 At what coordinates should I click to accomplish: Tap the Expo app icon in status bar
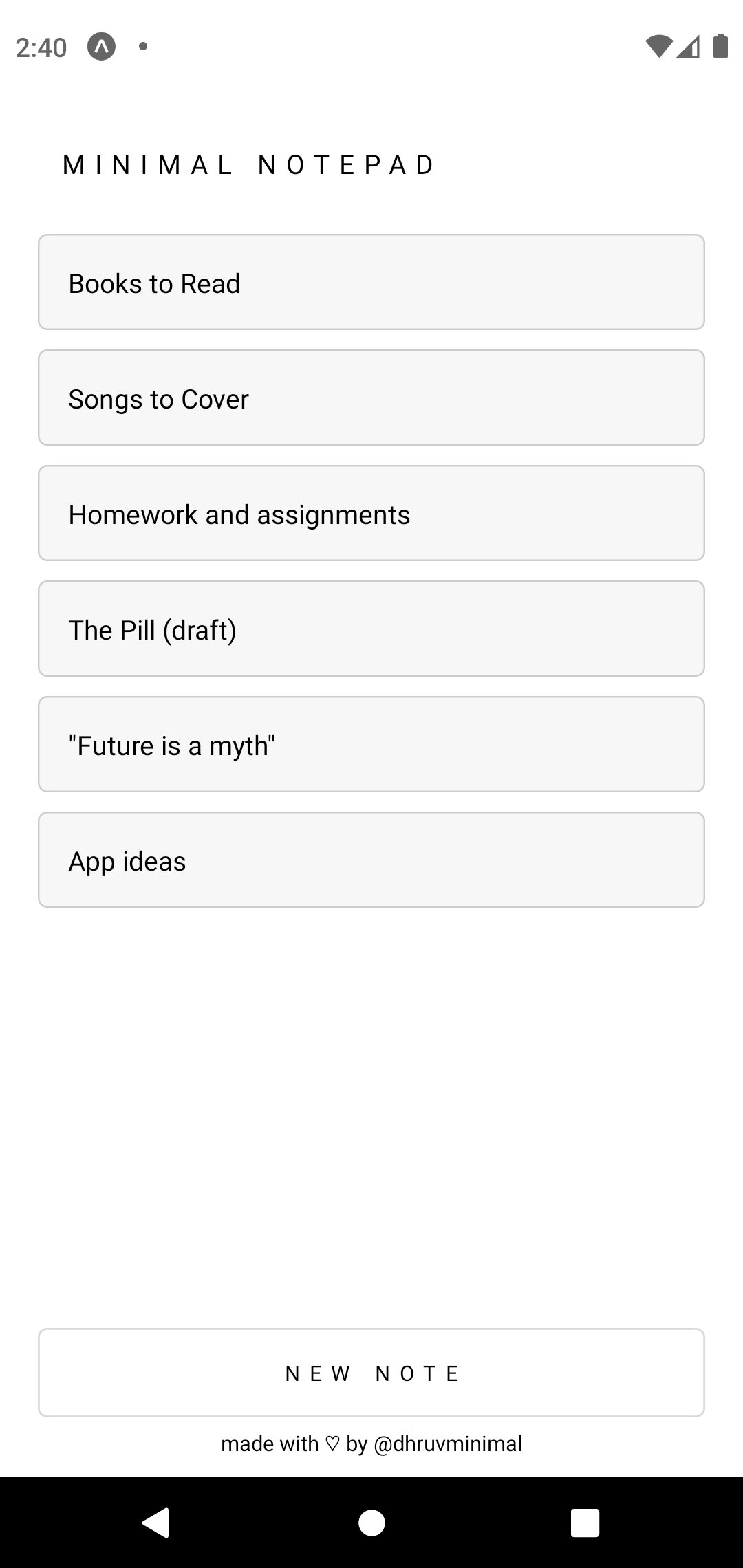(103, 46)
